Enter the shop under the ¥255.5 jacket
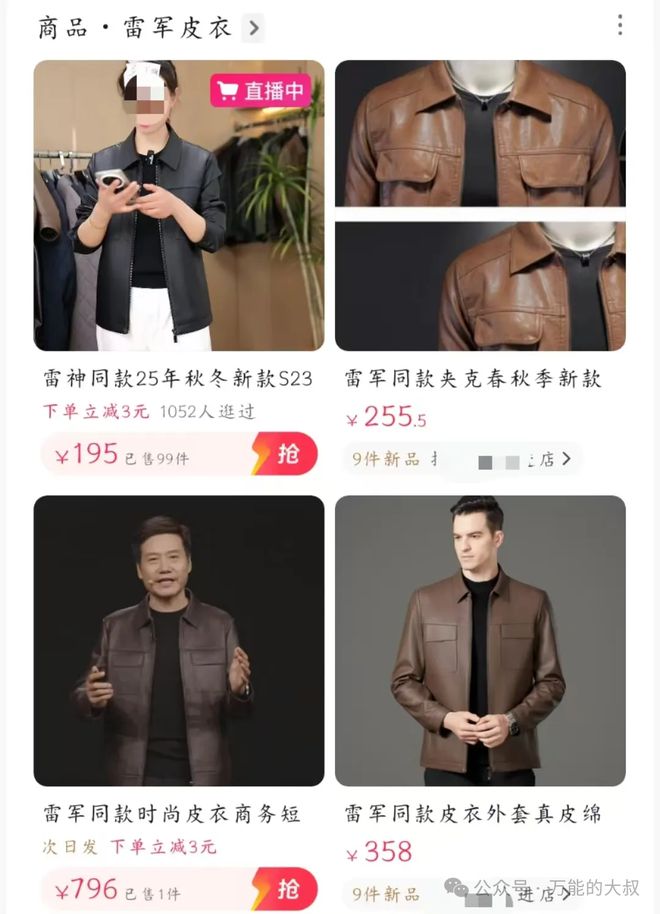Image resolution: width=660 pixels, height=914 pixels. [553, 460]
